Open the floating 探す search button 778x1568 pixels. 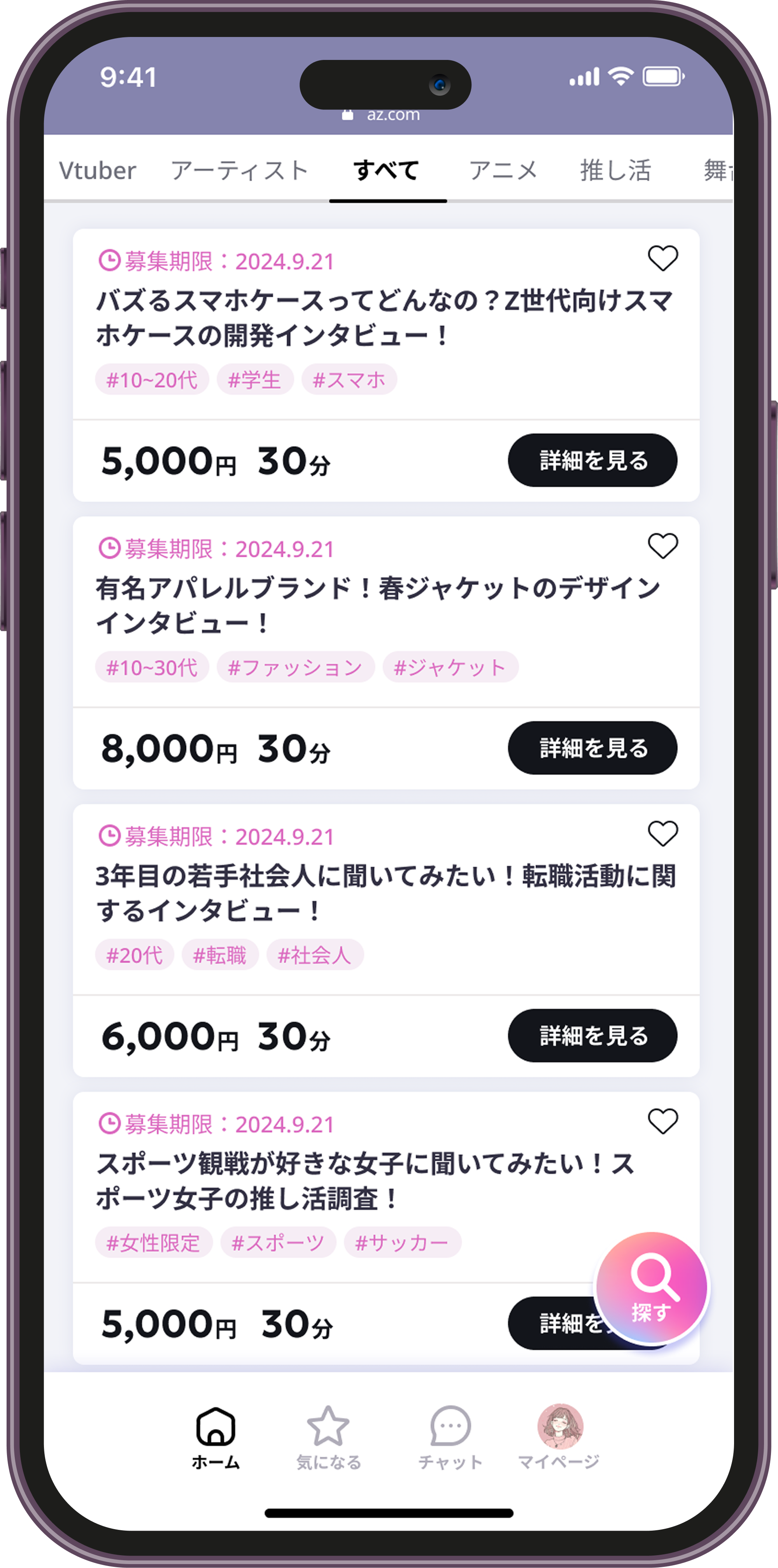[652, 1287]
